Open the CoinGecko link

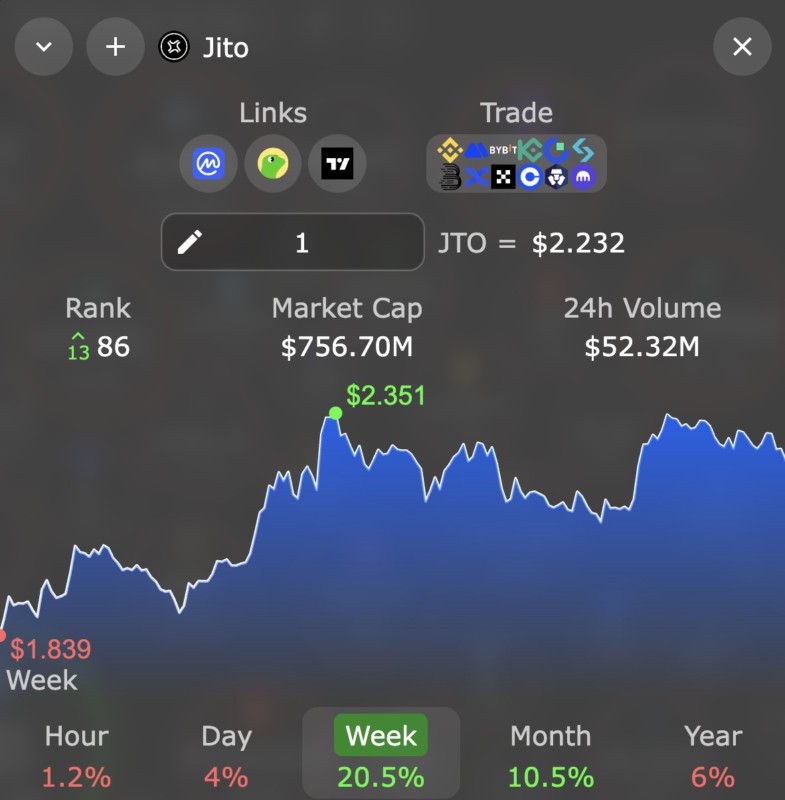coord(273,164)
